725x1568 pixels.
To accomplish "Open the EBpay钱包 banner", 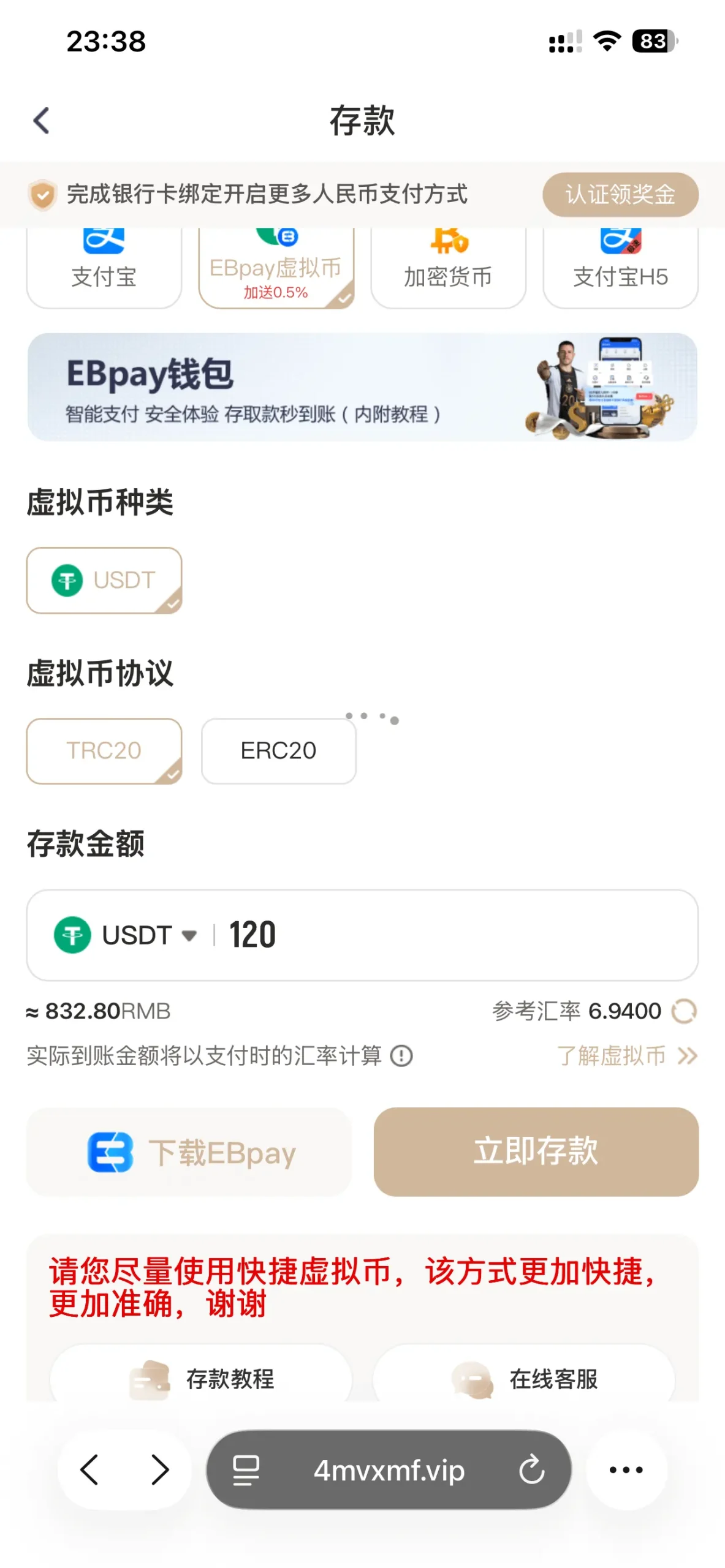I will (362, 387).
